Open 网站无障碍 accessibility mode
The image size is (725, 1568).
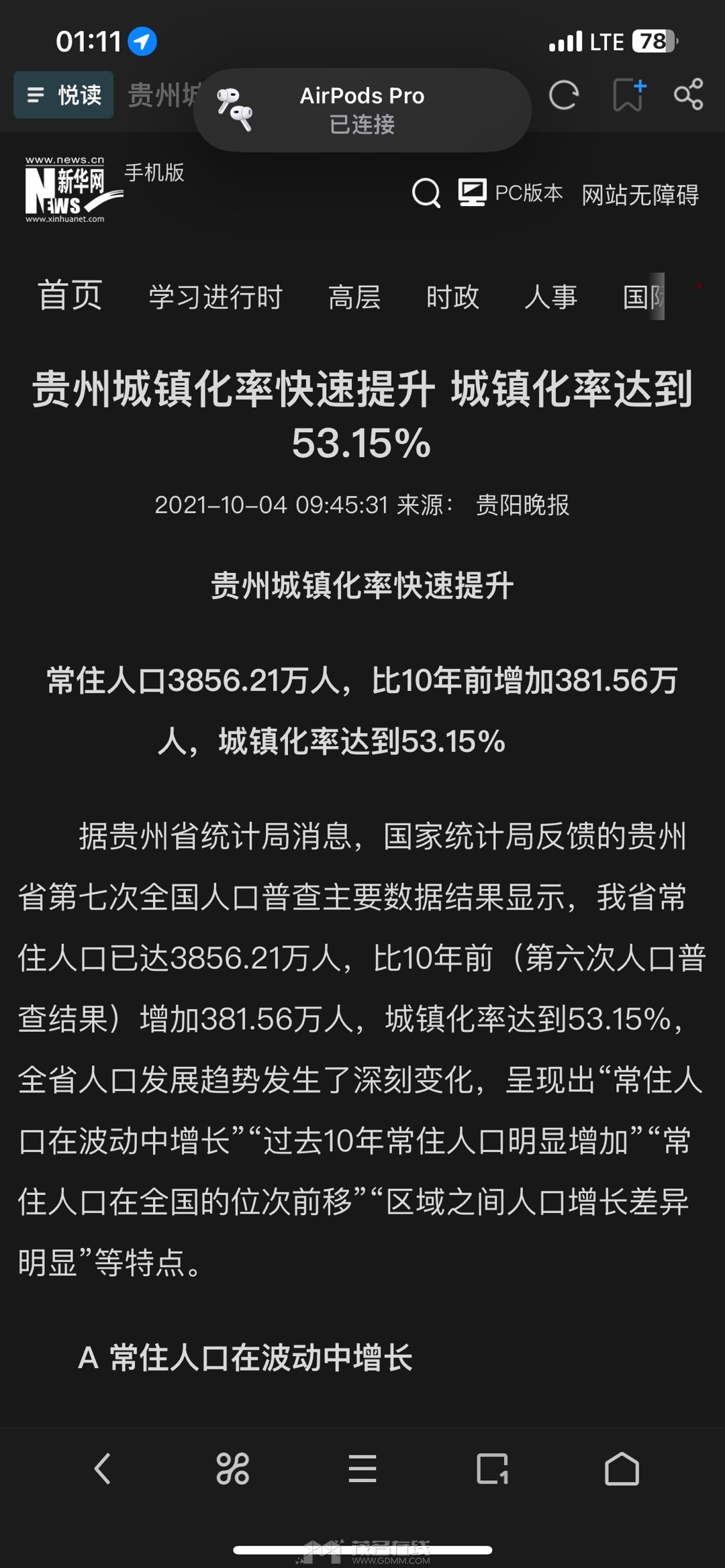[640, 195]
